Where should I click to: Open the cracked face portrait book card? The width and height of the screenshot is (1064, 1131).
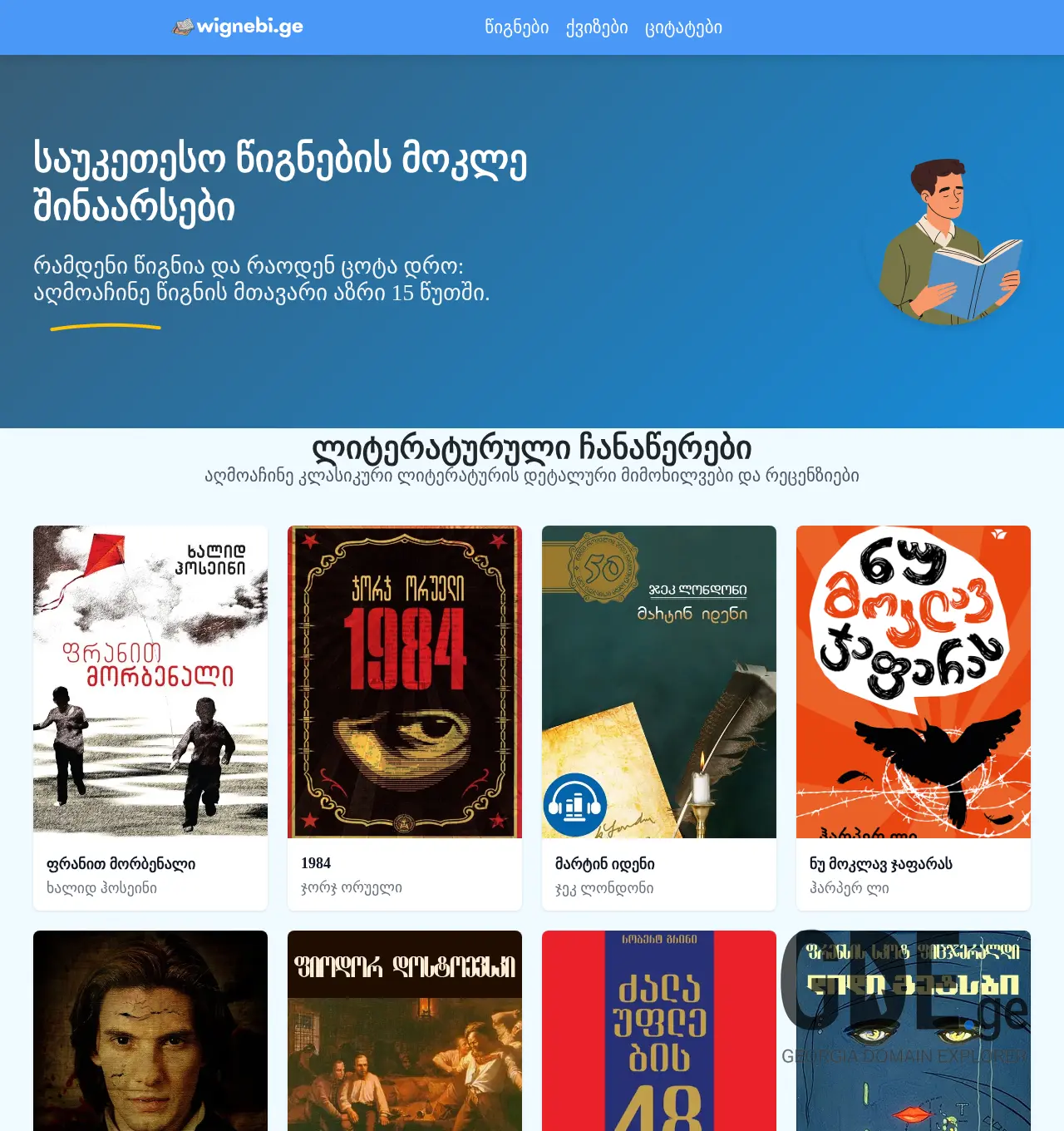(150, 1031)
